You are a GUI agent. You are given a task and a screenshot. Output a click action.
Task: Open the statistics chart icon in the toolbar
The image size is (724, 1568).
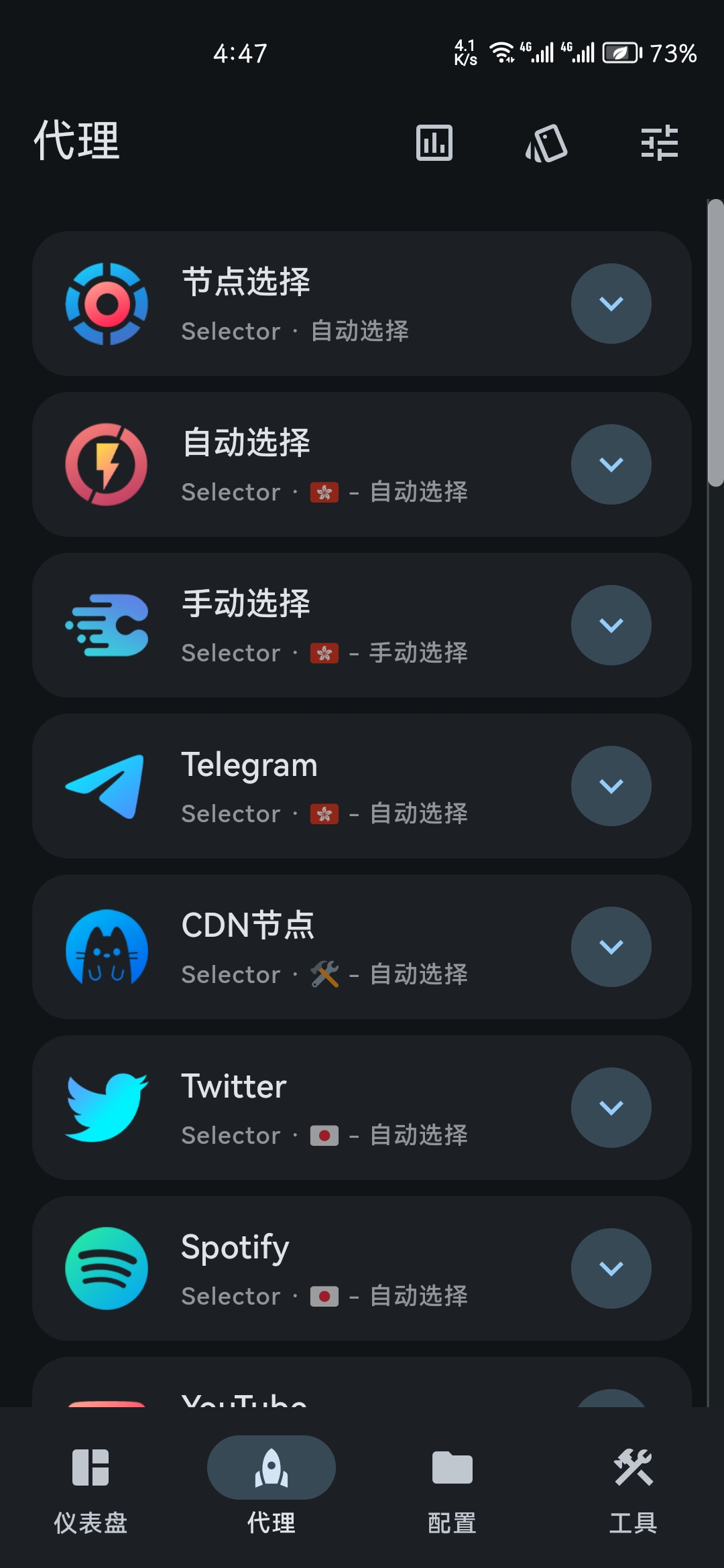pyautogui.click(x=434, y=143)
